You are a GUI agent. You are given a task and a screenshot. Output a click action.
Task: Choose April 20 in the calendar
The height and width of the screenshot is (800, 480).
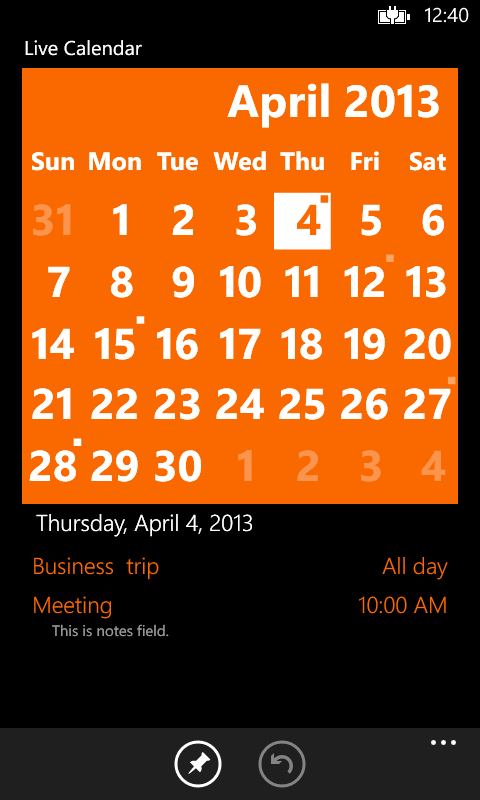pos(427,343)
